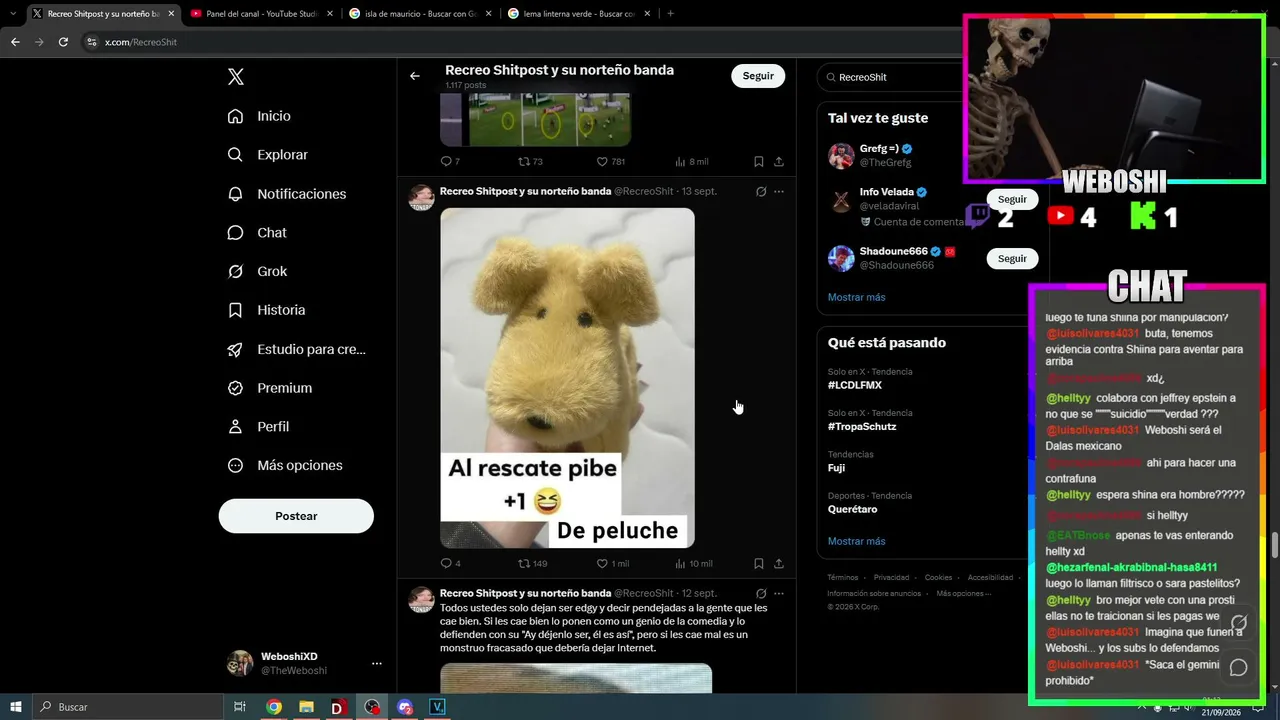Repost the plush dog post with 149 reposts

532,563
